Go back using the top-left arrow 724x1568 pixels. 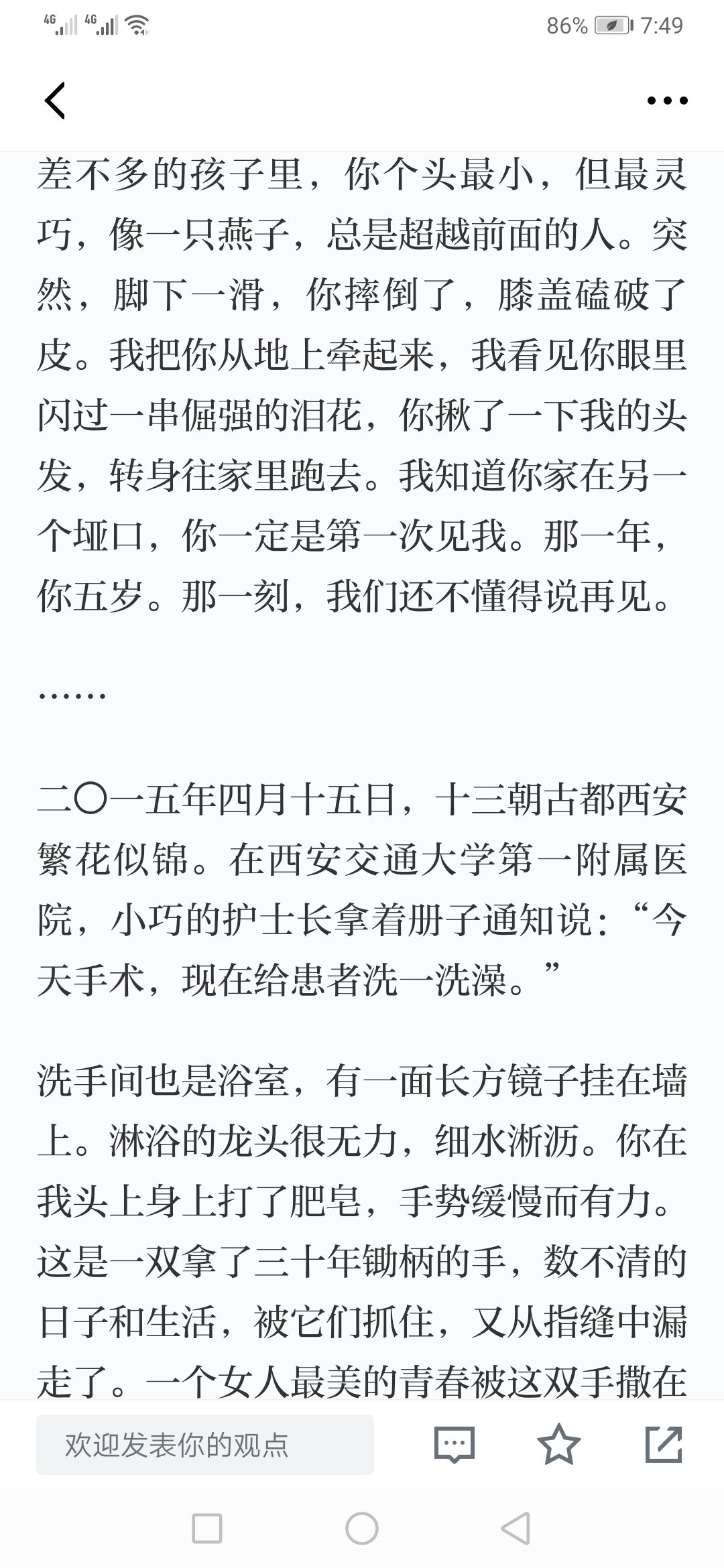(x=55, y=101)
